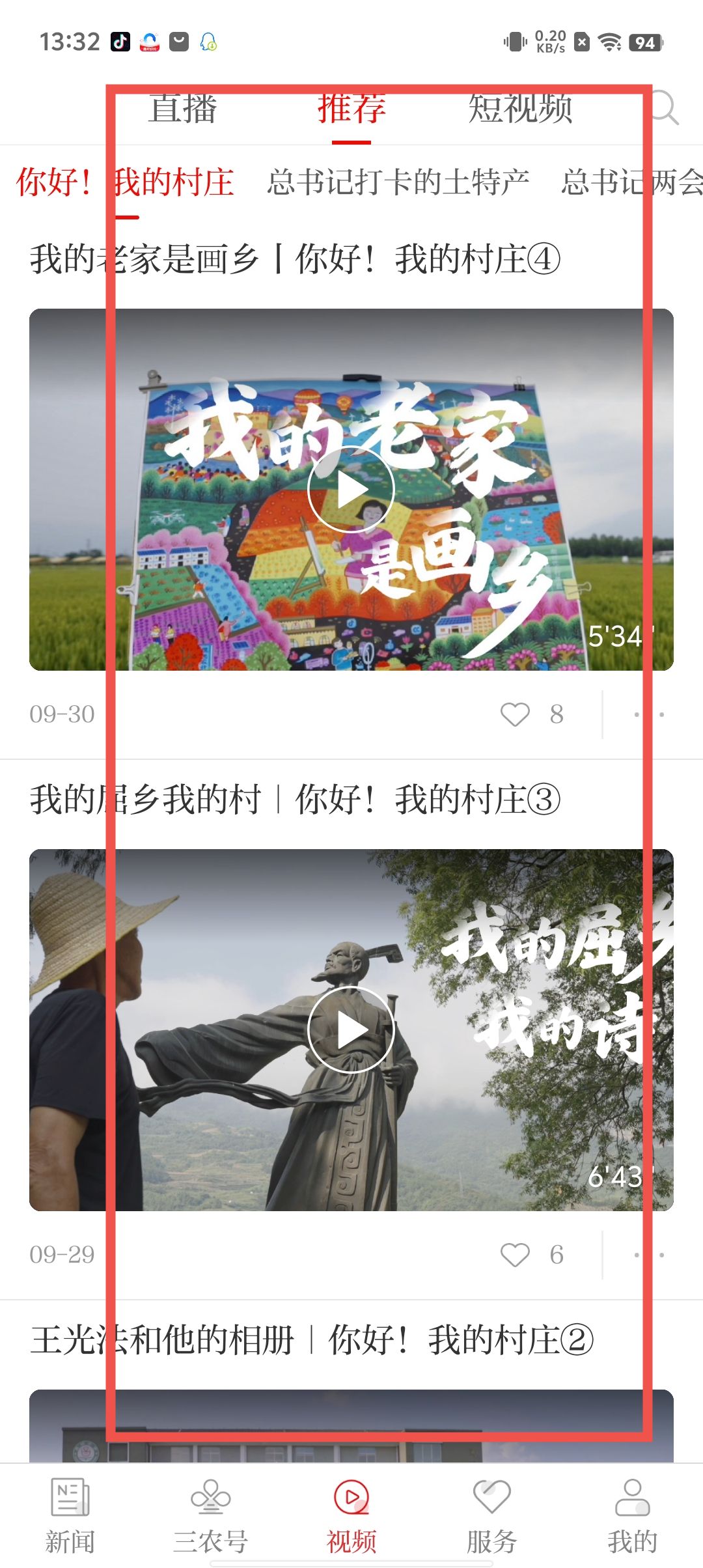Open 王光法和他的相册 video post

tap(311, 1341)
